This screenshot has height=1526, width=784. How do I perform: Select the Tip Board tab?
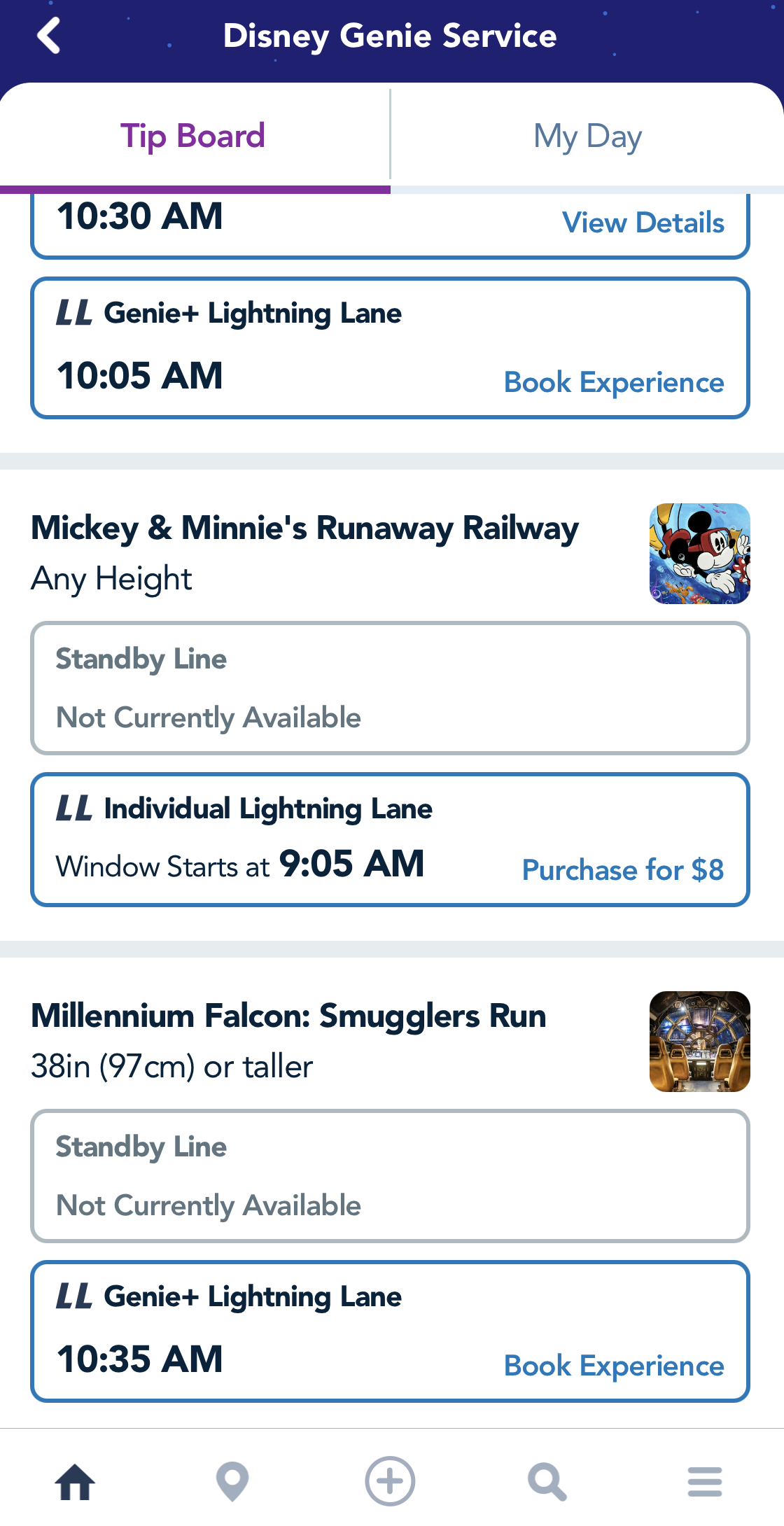[193, 136]
